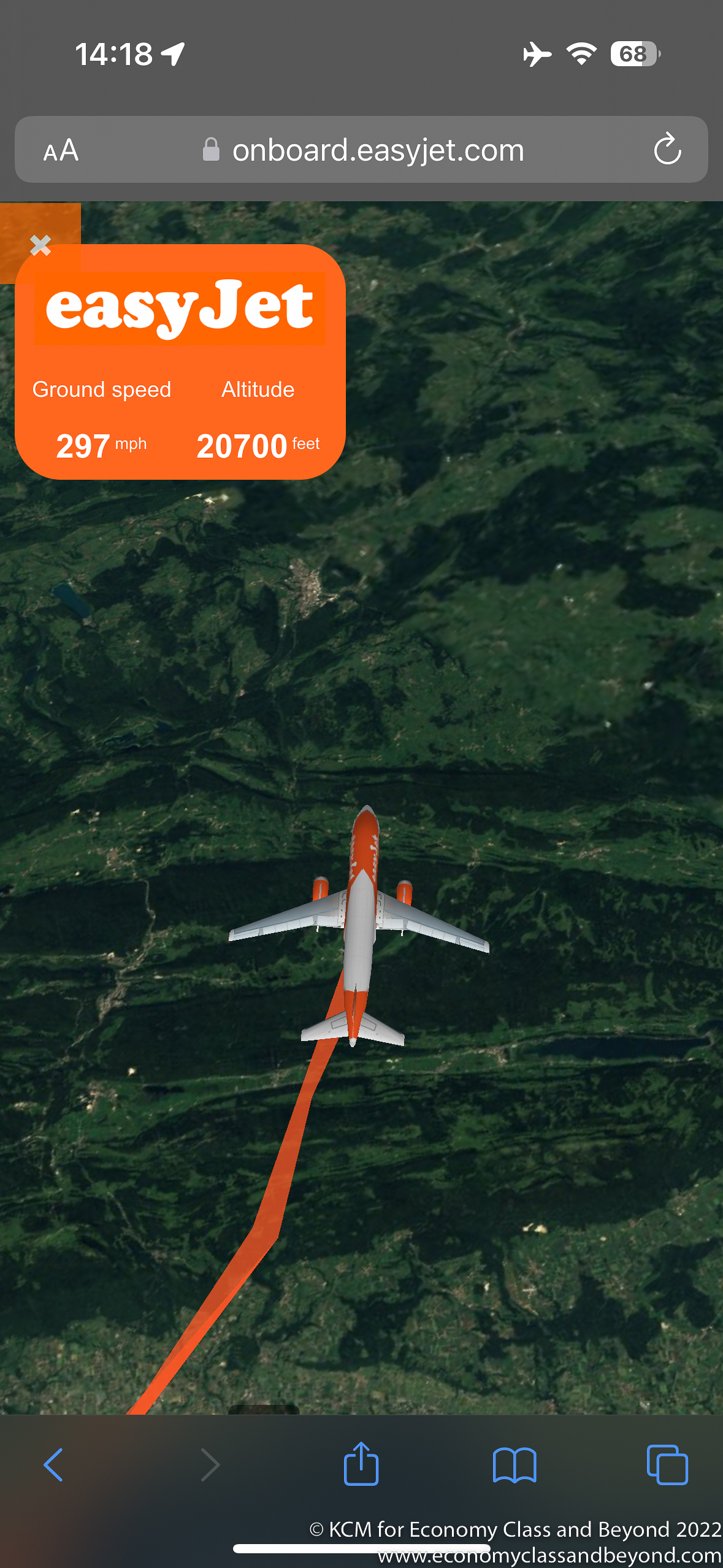The height and width of the screenshot is (1568, 723).
Task: Reload the onboard.easyjet.com page
Action: pyautogui.click(x=667, y=149)
